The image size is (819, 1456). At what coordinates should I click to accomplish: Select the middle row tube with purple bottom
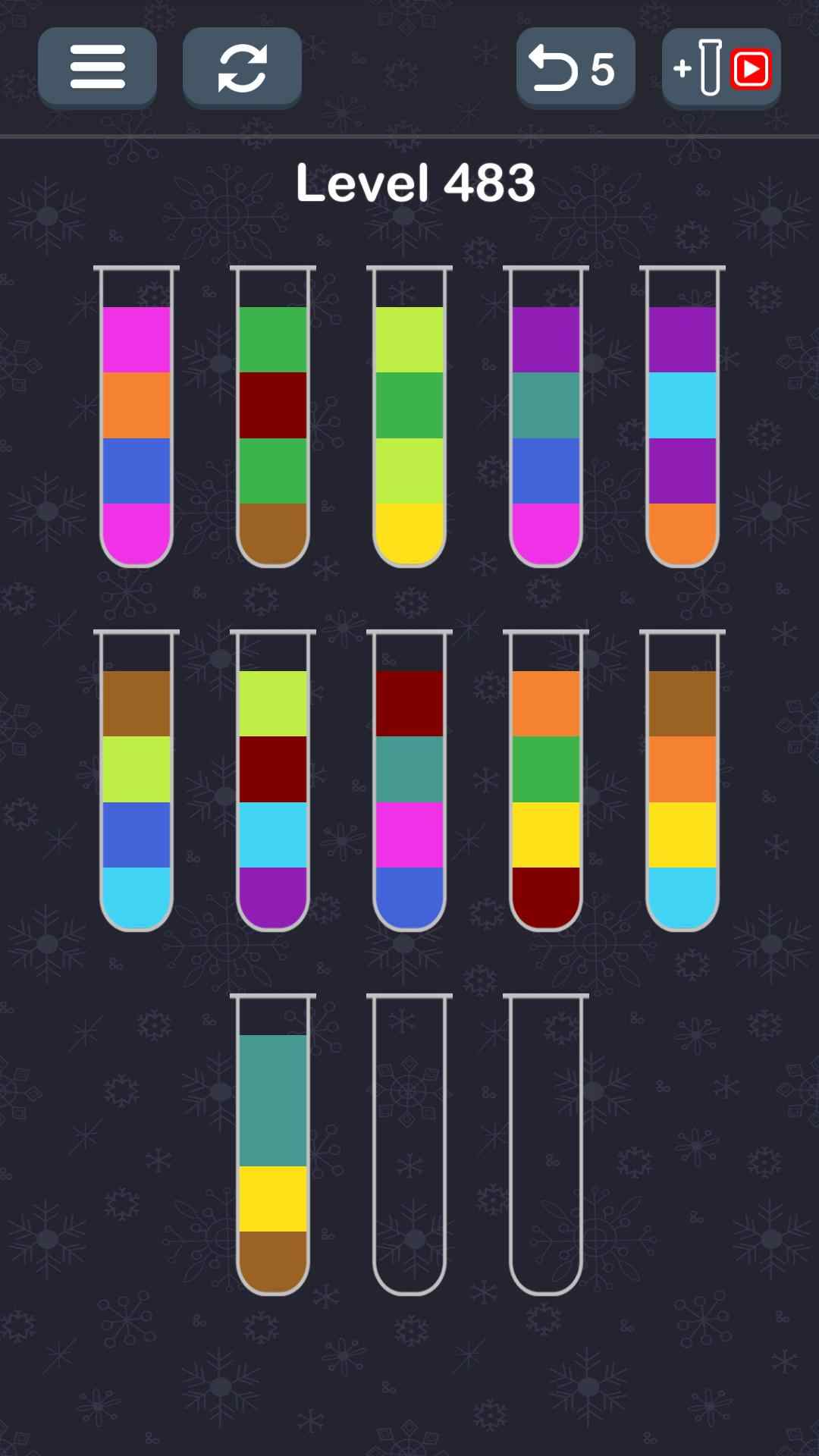273,781
